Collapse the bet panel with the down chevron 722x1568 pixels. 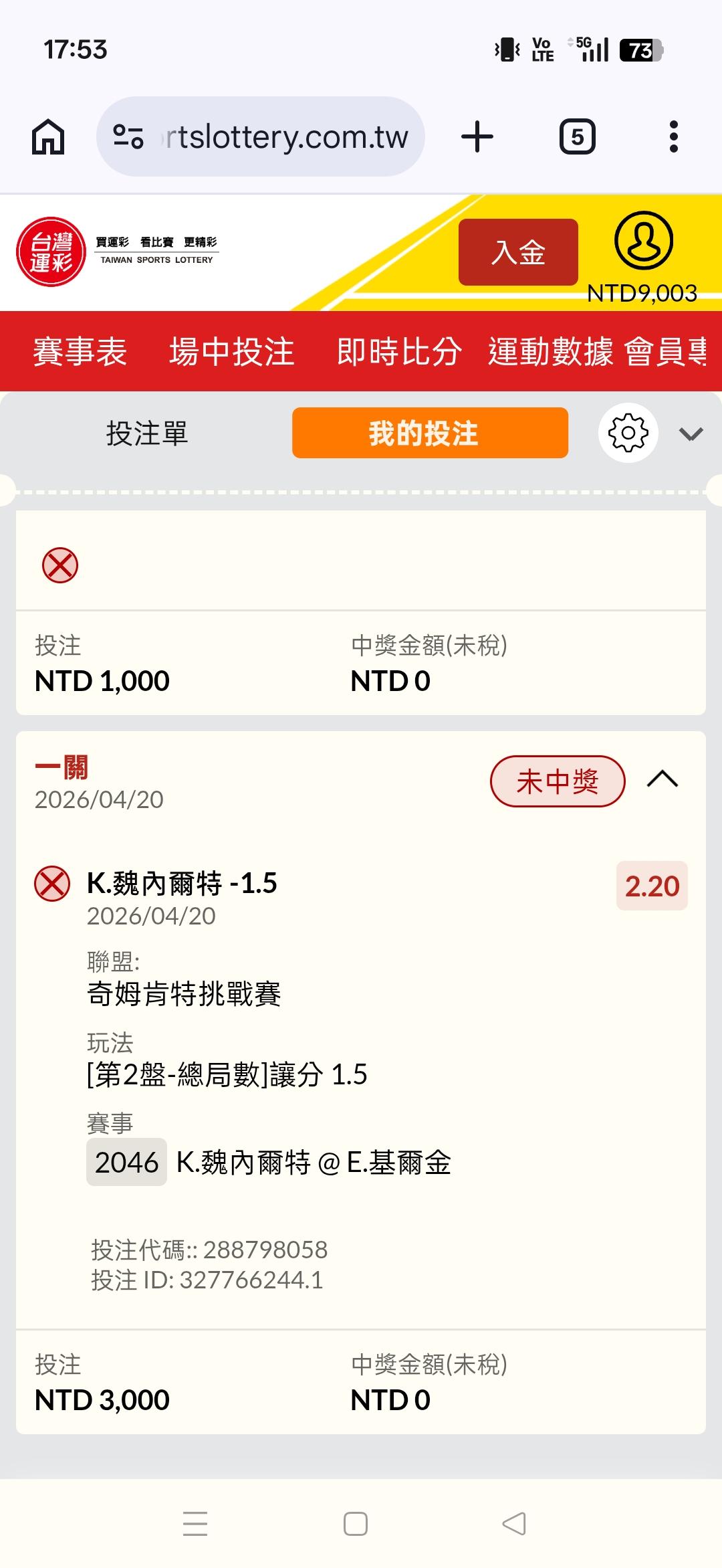tap(691, 434)
